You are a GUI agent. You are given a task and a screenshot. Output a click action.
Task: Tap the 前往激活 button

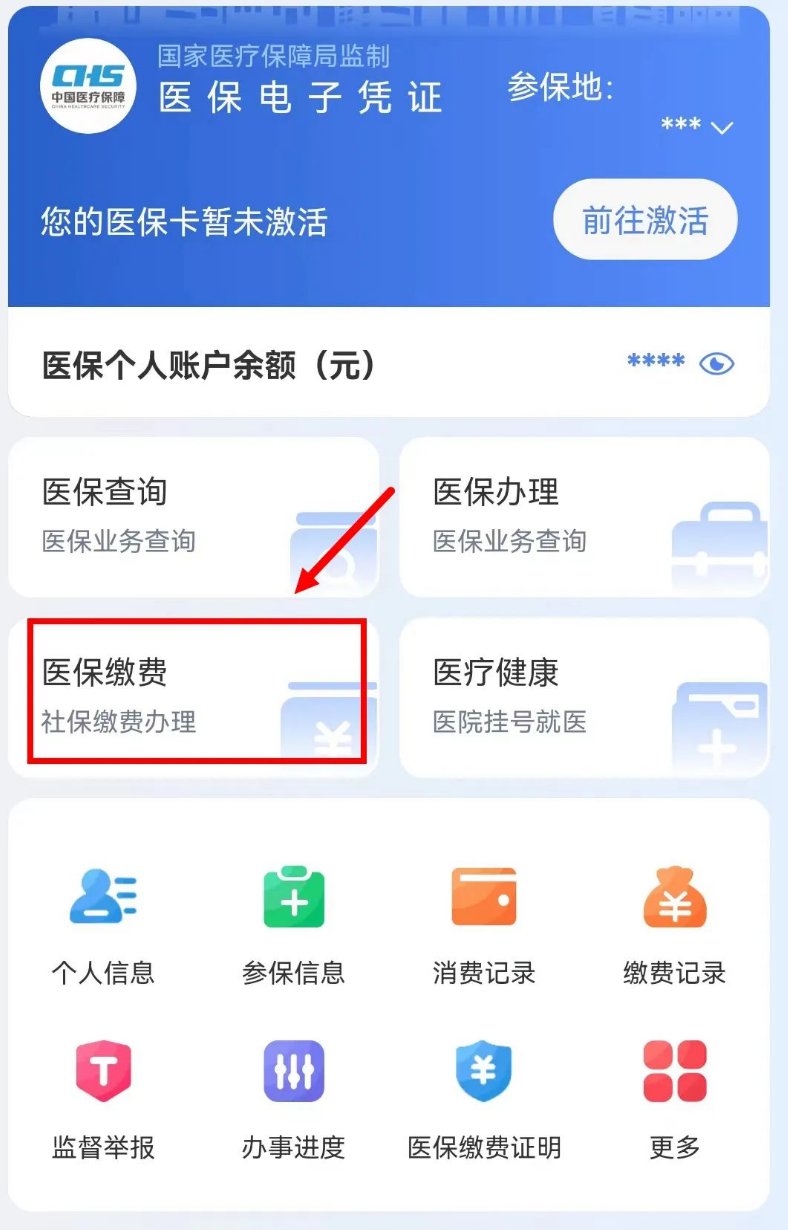coord(645,220)
